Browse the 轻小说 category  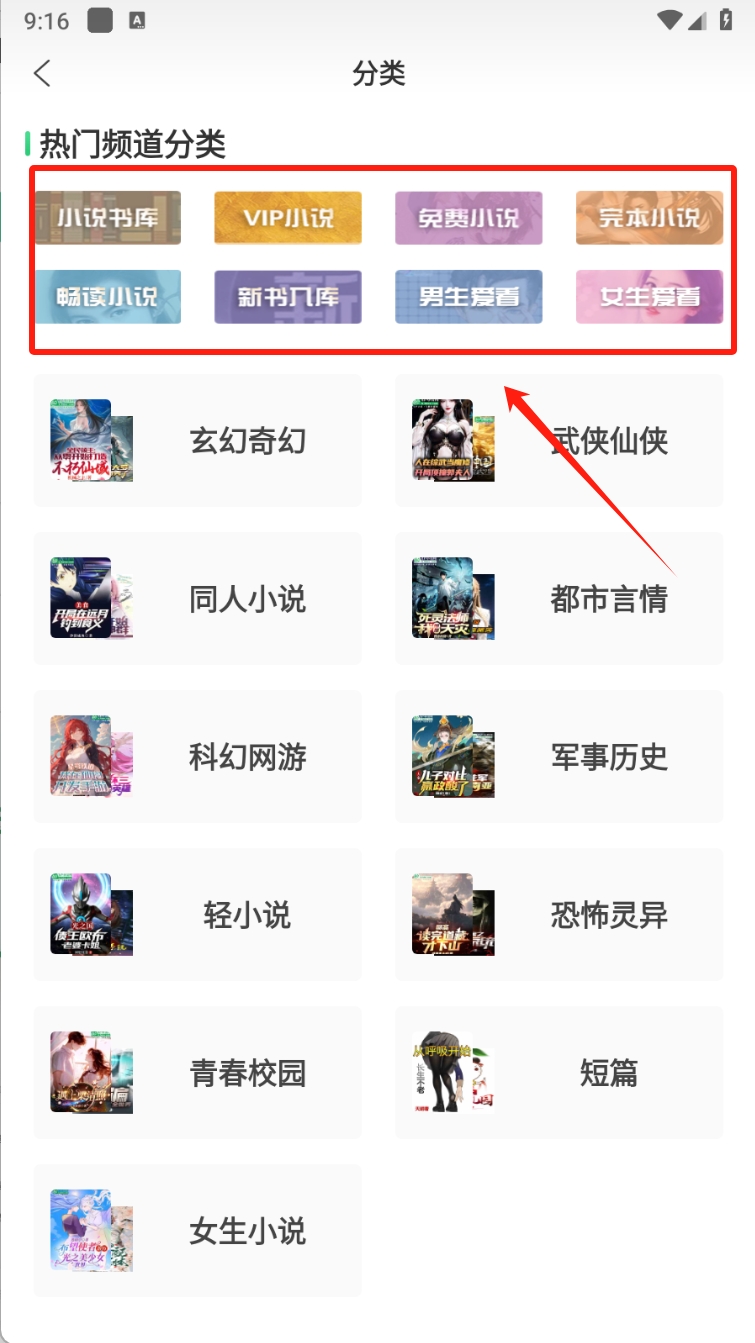(198, 915)
